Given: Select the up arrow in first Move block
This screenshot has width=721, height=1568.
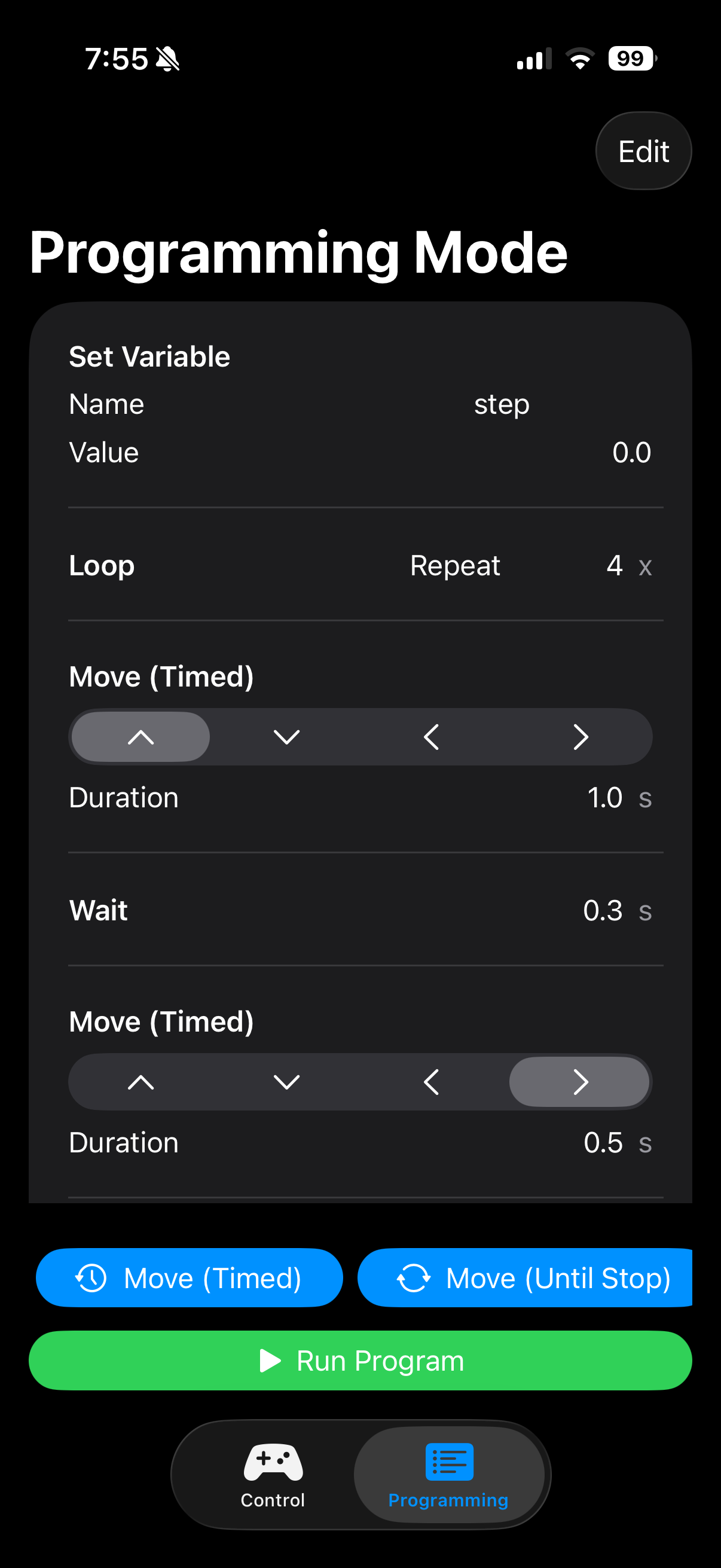Looking at the screenshot, I should point(140,737).
